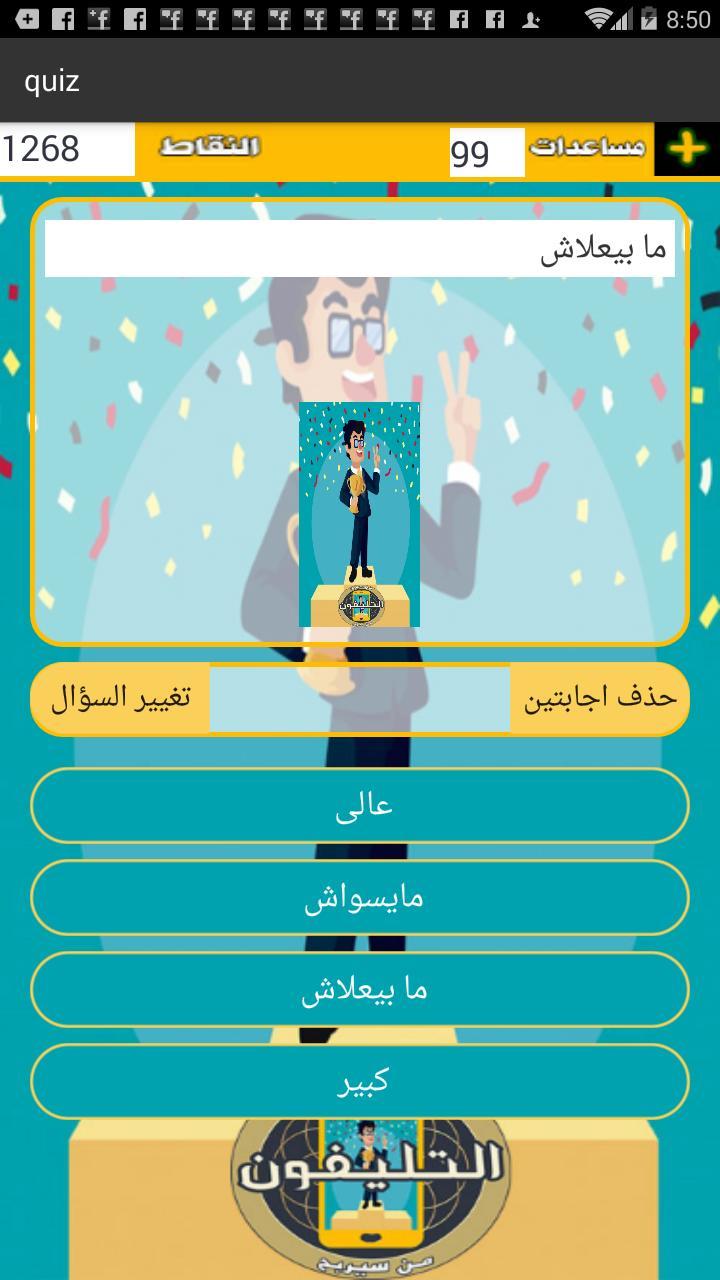Choose the answer ما بيعلاش
The height and width of the screenshot is (1280, 720).
(x=358, y=989)
